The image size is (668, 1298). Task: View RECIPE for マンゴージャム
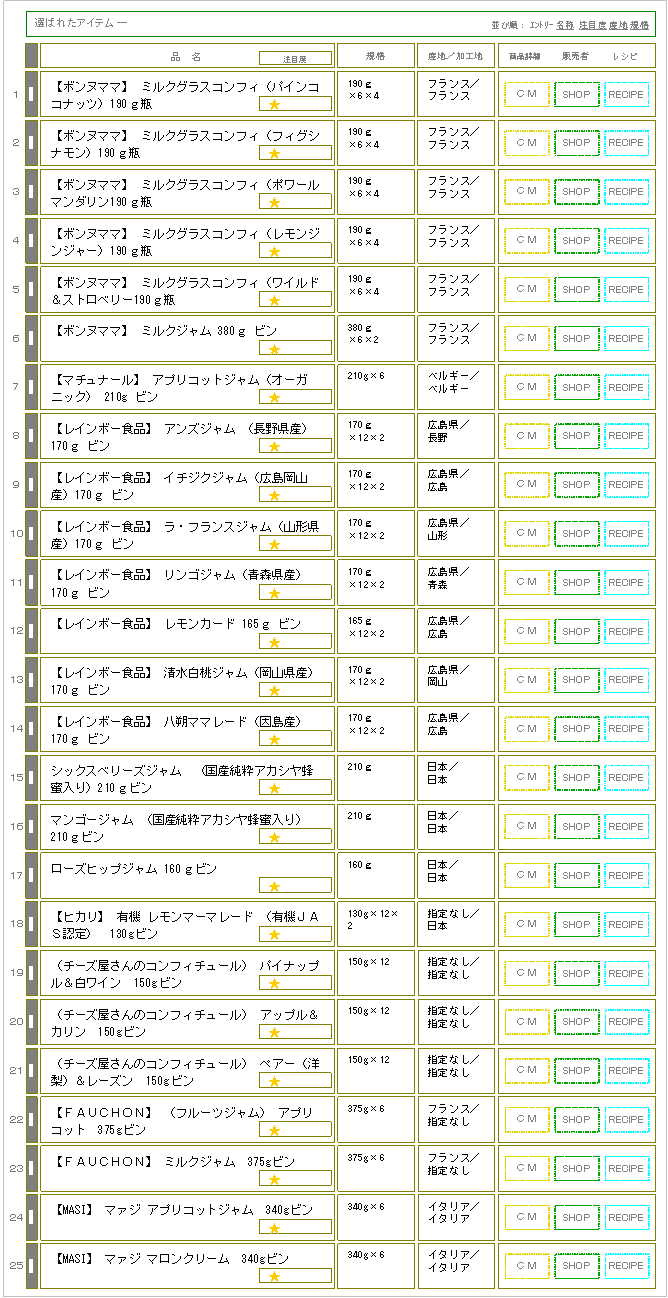click(x=626, y=827)
